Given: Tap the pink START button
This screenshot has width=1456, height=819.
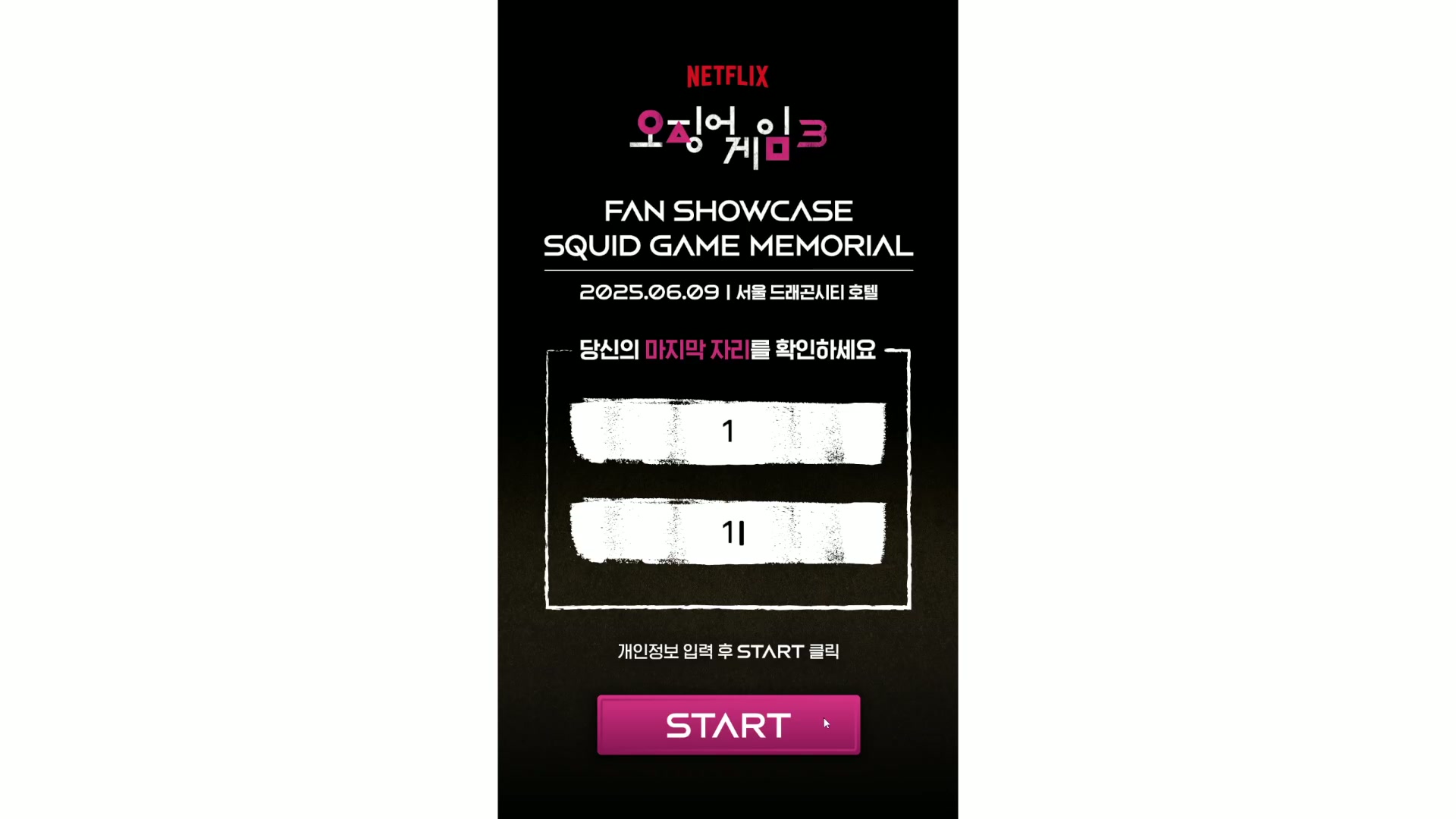Looking at the screenshot, I should click(x=728, y=725).
